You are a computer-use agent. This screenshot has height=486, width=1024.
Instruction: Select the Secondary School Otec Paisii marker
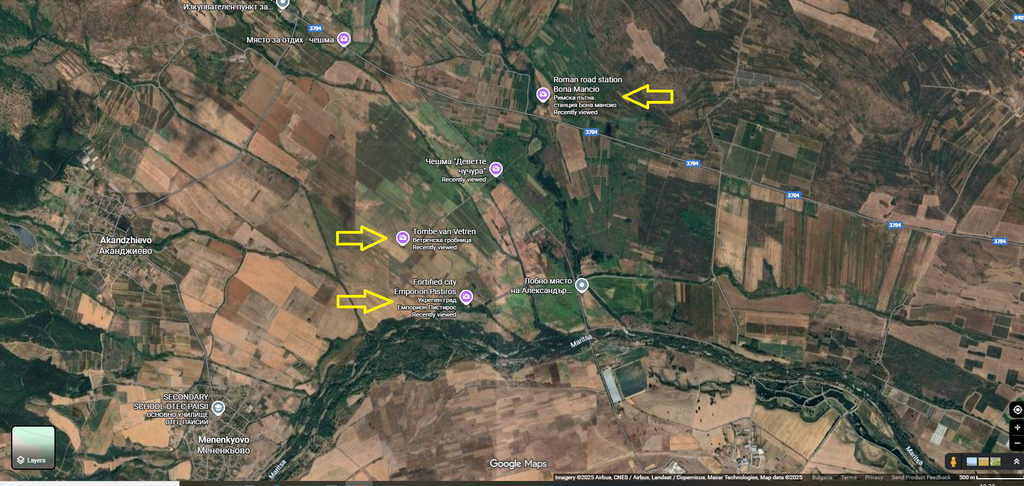pyautogui.click(x=218, y=407)
